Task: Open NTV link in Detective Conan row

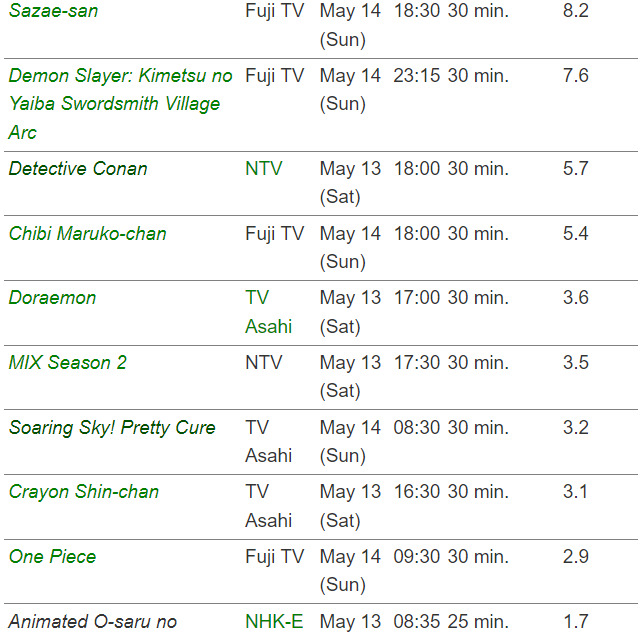Action: (x=264, y=169)
